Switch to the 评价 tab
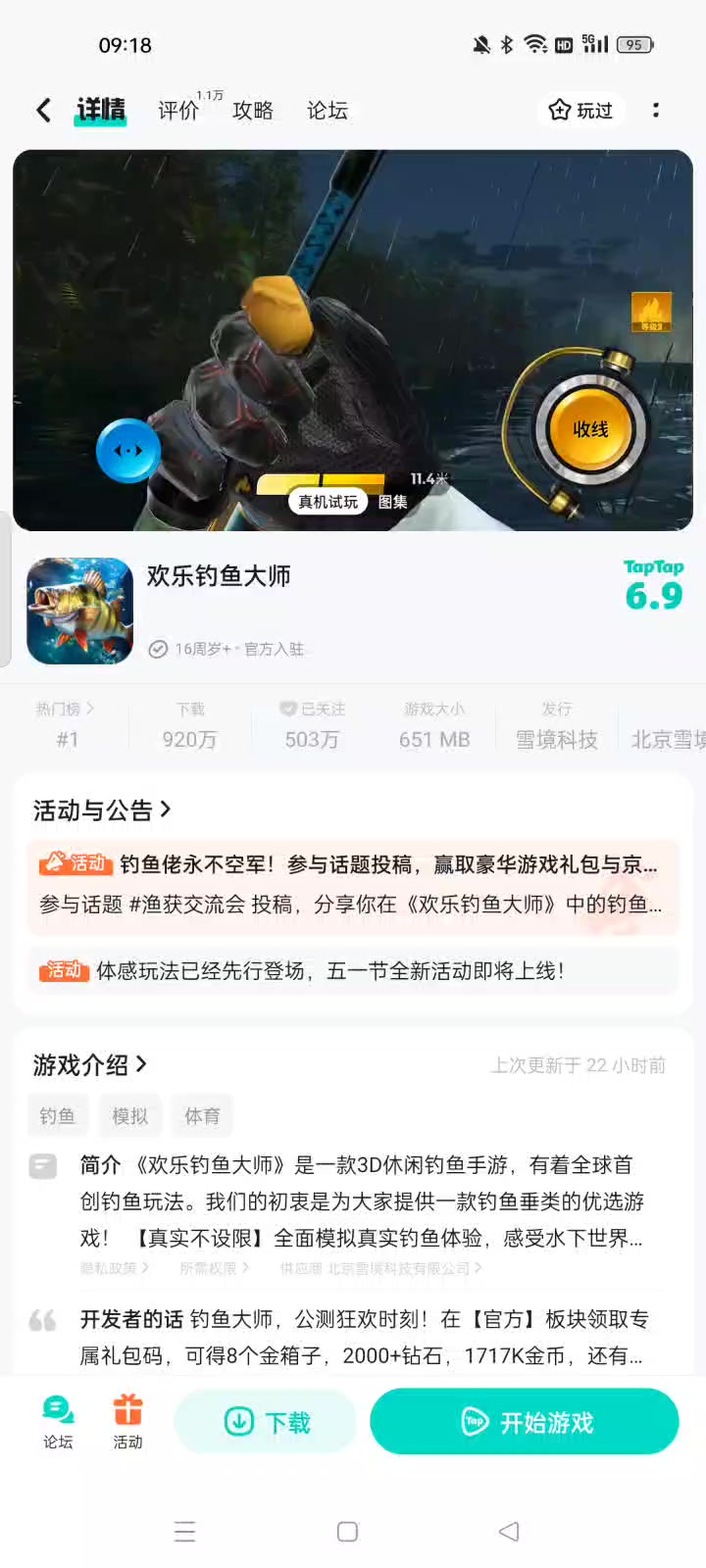 (179, 111)
